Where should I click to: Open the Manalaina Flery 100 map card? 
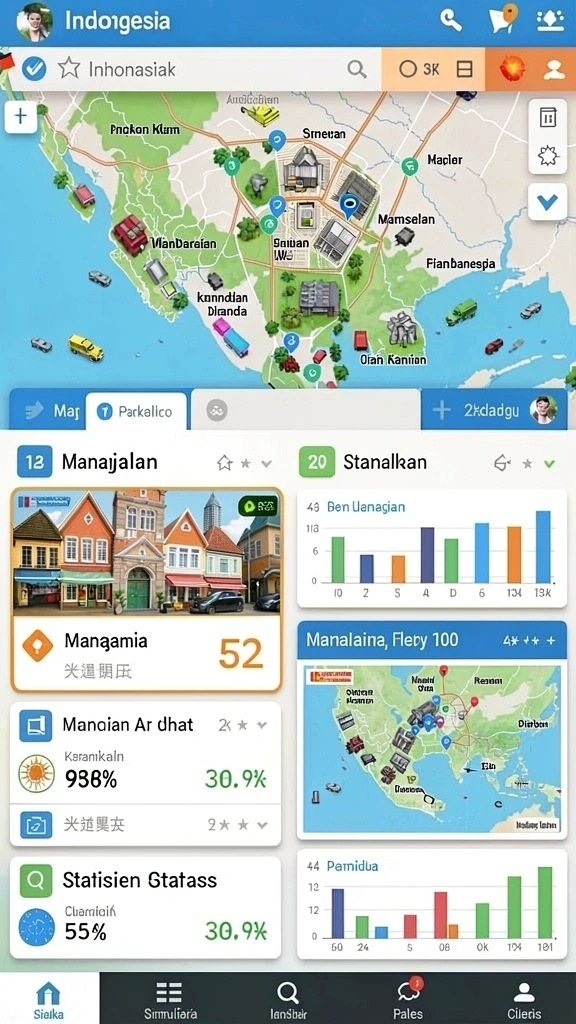tap(432, 729)
